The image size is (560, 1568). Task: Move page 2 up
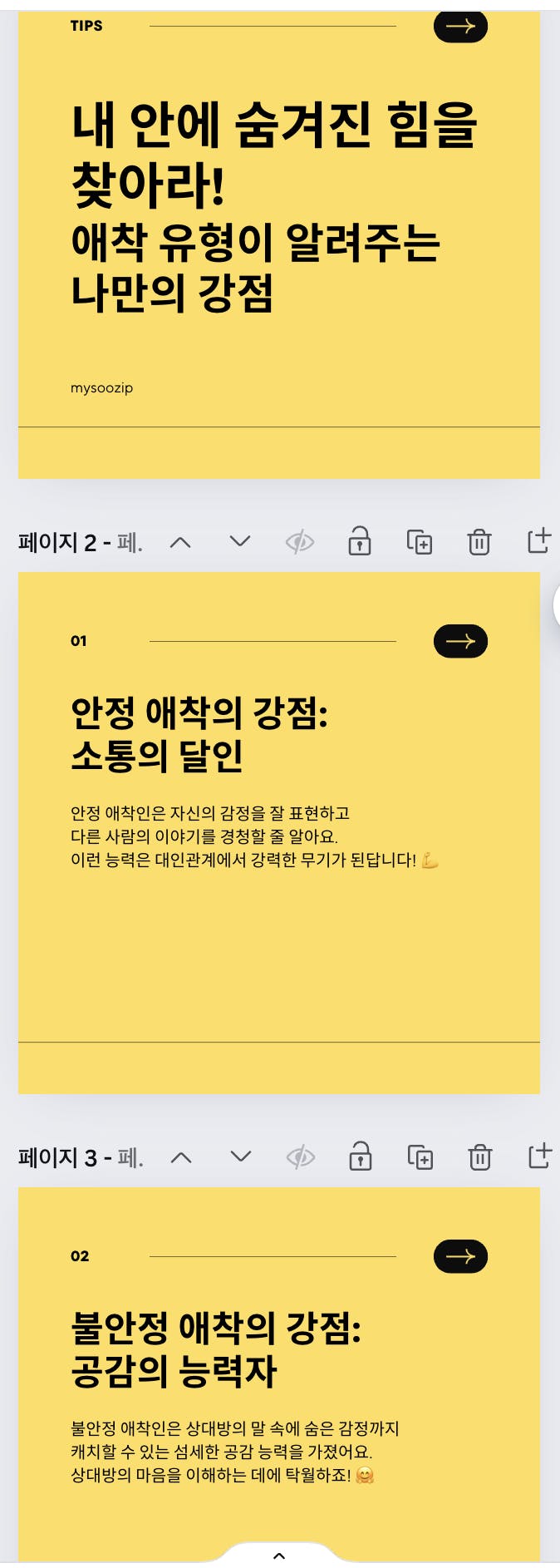(180, 543)
